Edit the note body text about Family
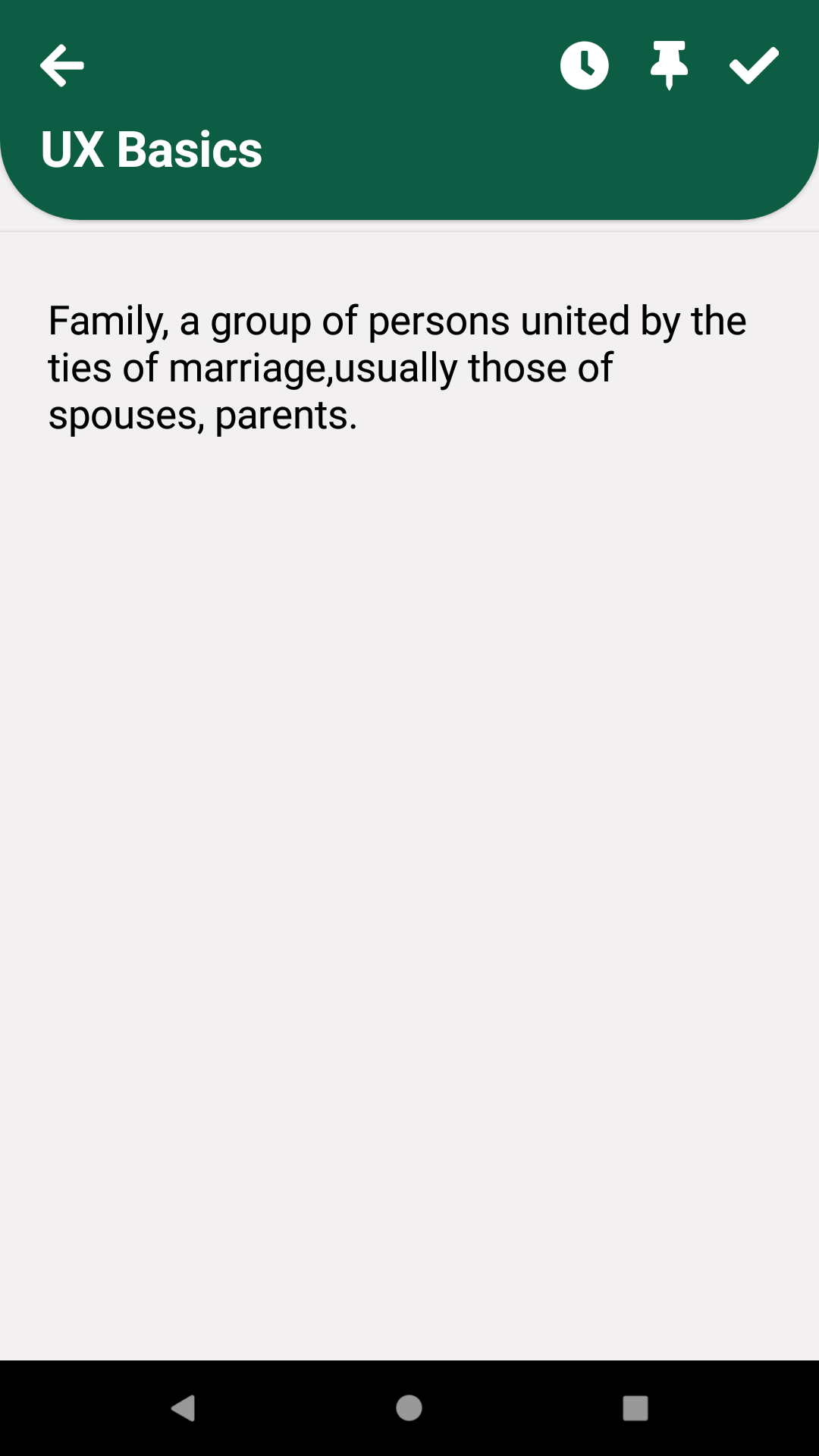 pyautogui.click(x=397, y=368)
